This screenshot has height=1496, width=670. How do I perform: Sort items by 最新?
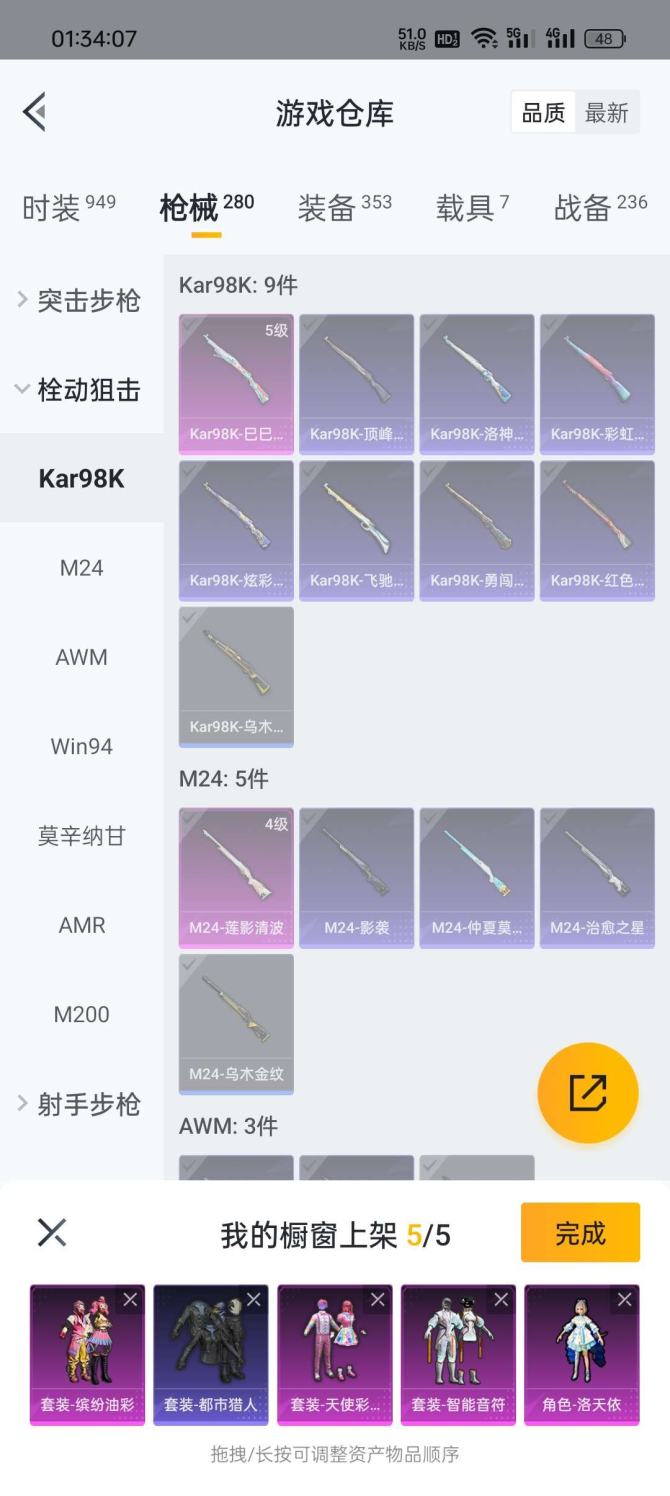606,113
